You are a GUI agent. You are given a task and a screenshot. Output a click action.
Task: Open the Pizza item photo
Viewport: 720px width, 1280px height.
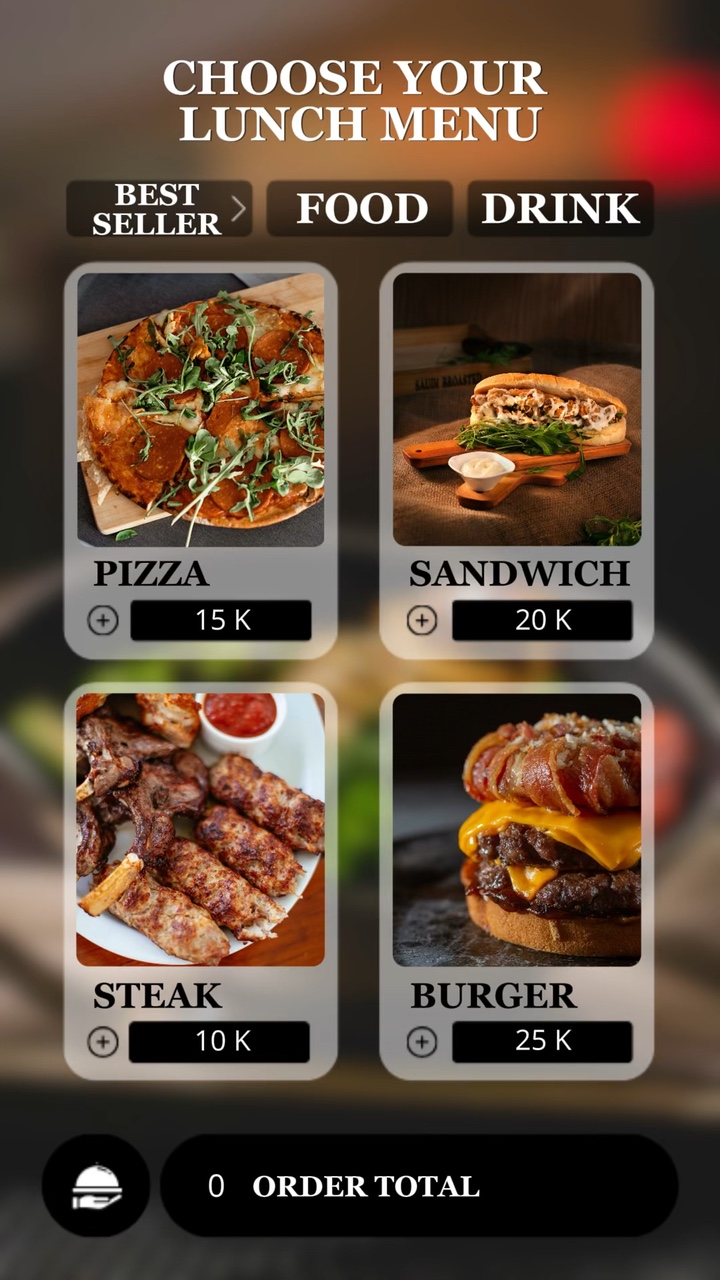201,410
